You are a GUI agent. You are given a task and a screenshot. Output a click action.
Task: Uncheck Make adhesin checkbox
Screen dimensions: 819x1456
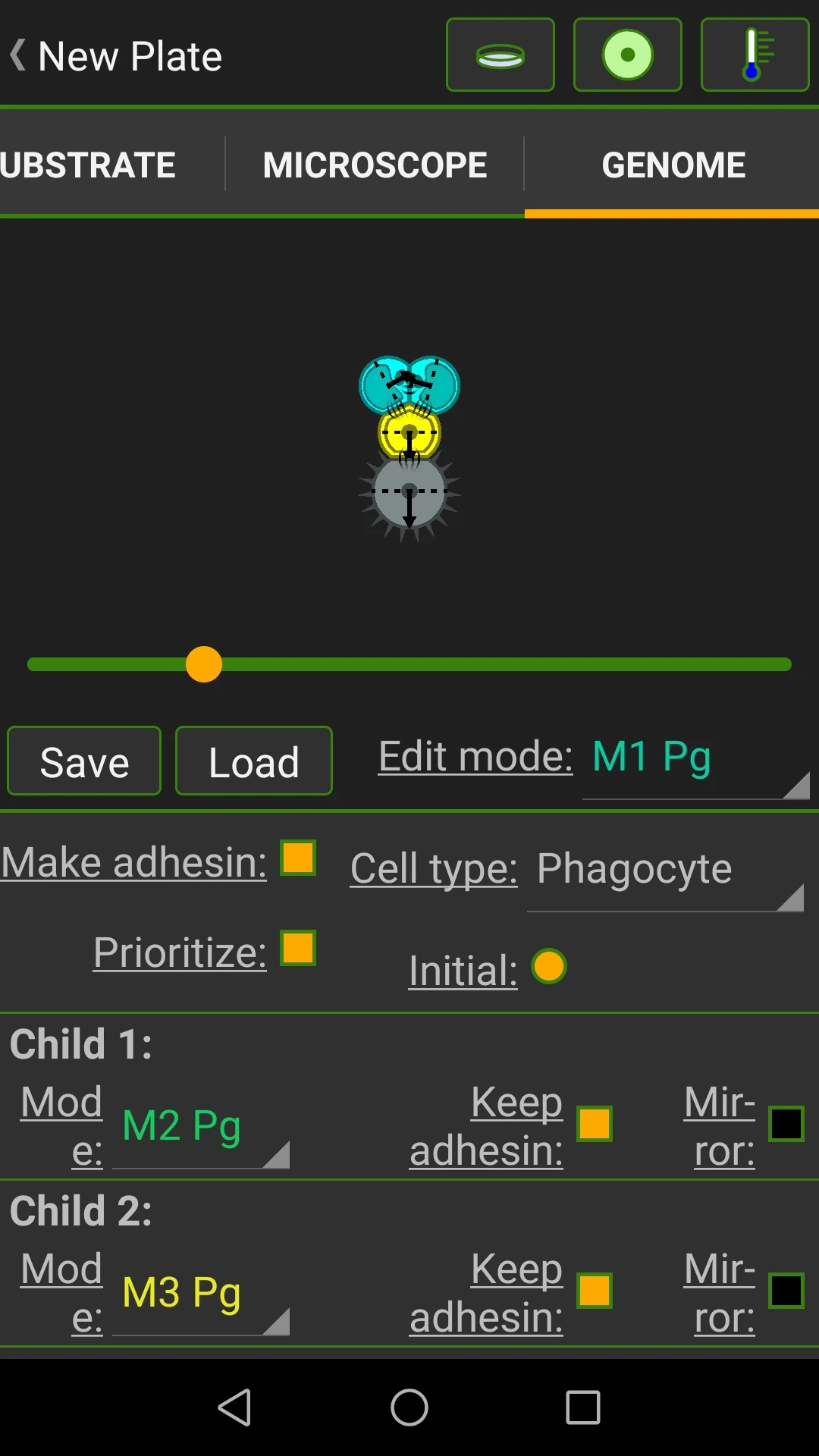(298, 858)
